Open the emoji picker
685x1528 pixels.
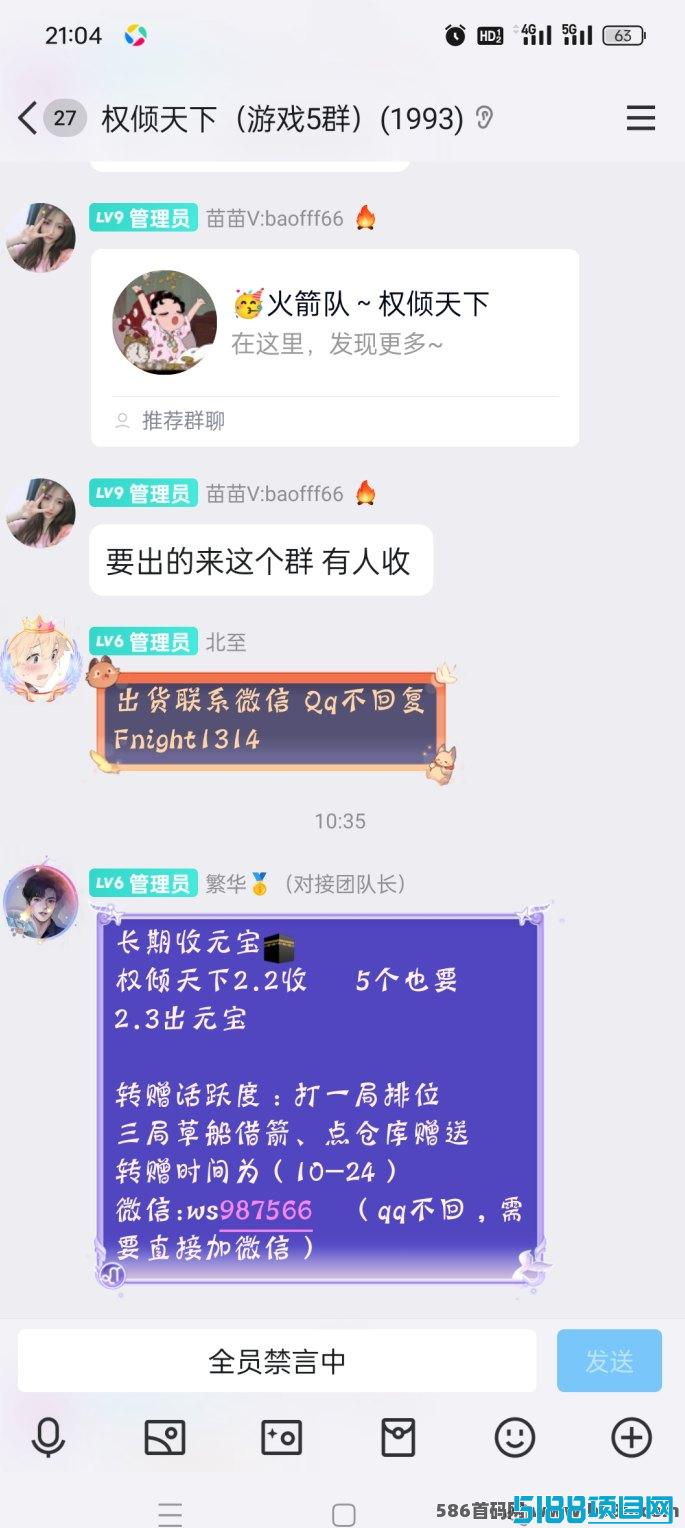point(515,1438)
